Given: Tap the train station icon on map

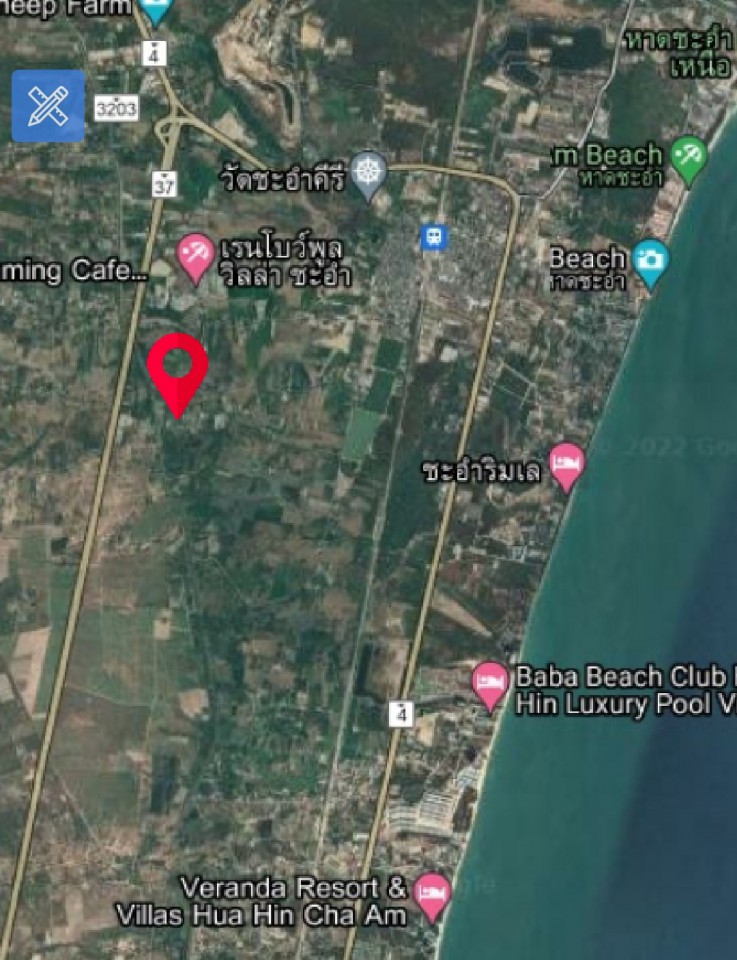Looking at the screenshot, I should (435, 238).
